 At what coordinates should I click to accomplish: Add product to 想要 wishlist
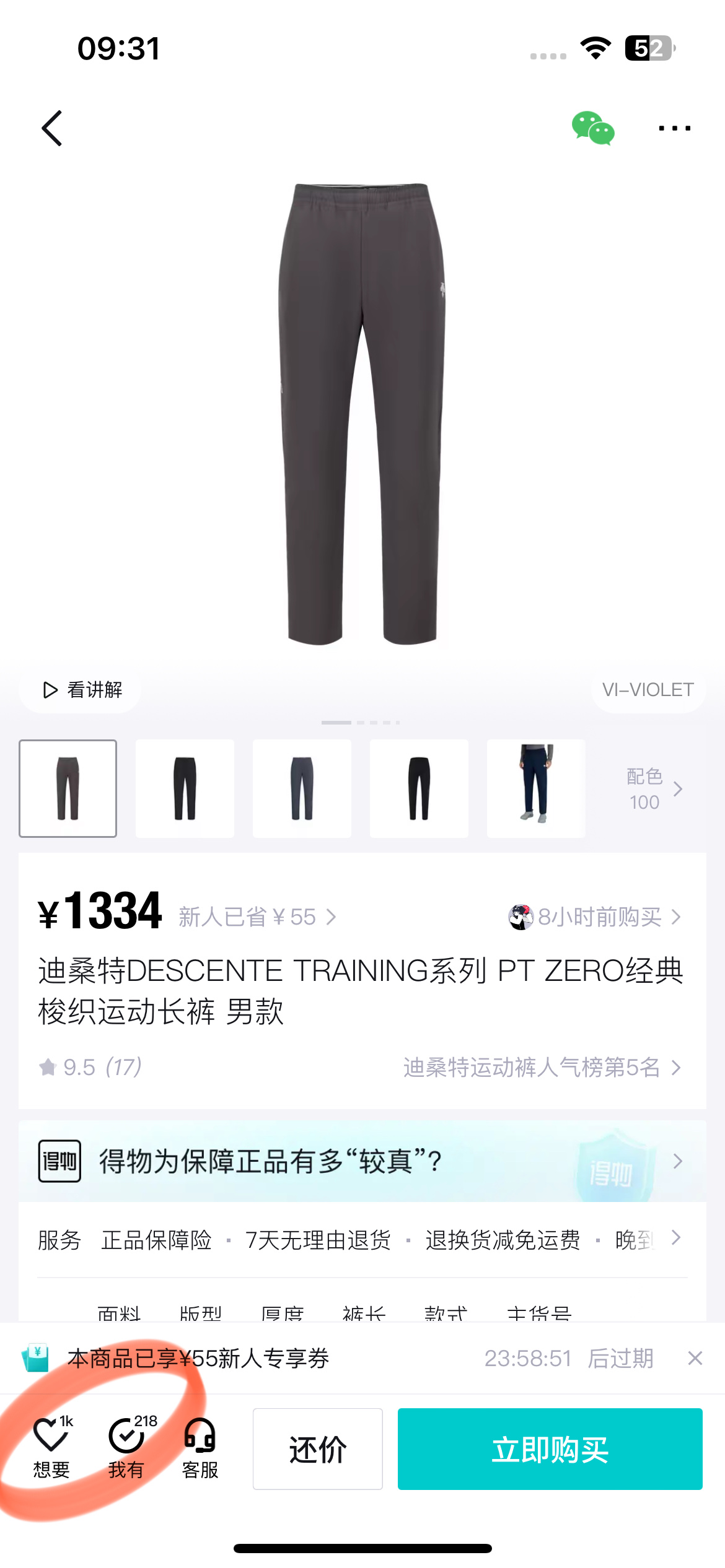pyautogui.click(x=51, y=1448)
